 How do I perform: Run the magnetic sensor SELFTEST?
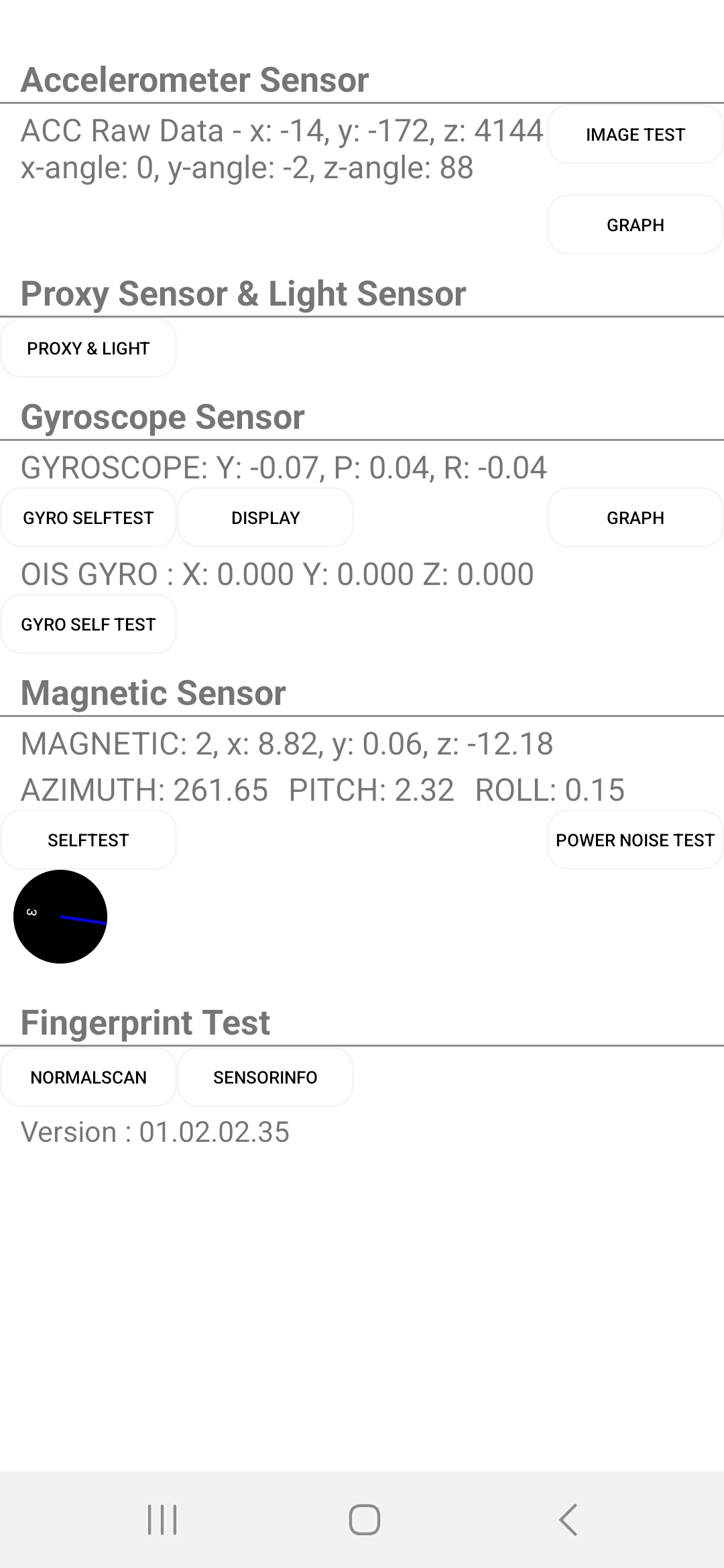pyautogui.click(x=88, y=840)
